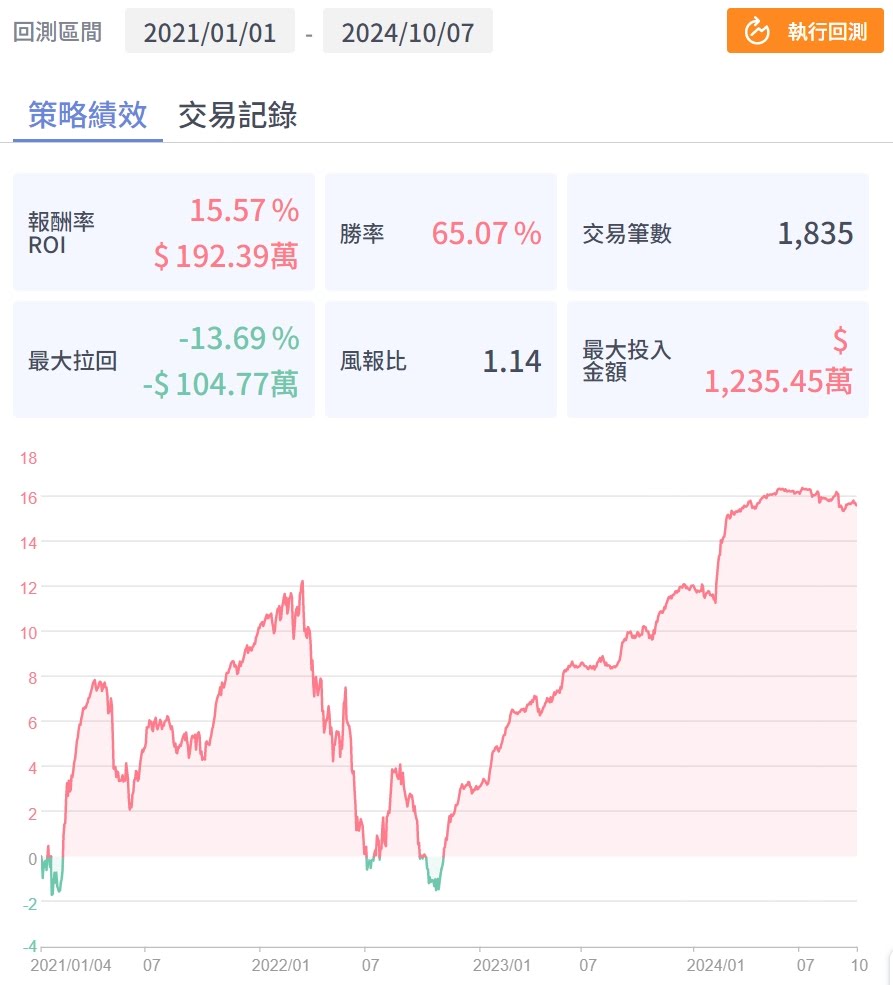This screenshot has height=985, width=893.
Task: Select the 策略績效 tab
Action: coord(88,115)
